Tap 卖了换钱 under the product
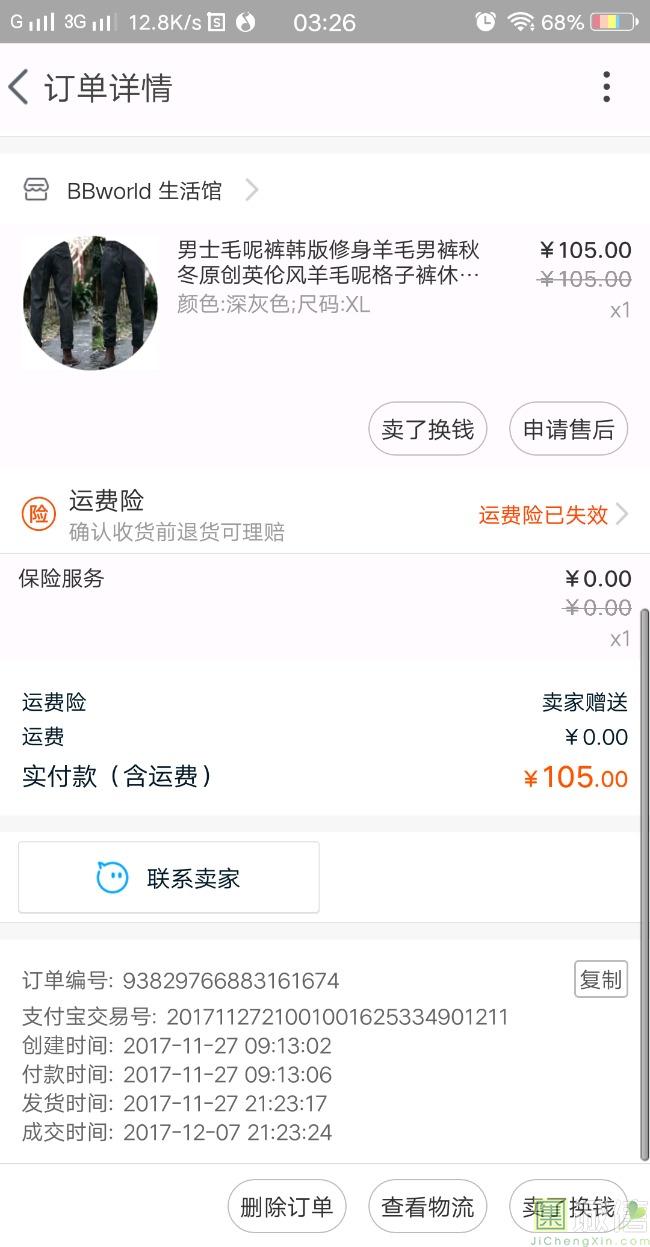The image size is (650, 1247). pos(428,430)
